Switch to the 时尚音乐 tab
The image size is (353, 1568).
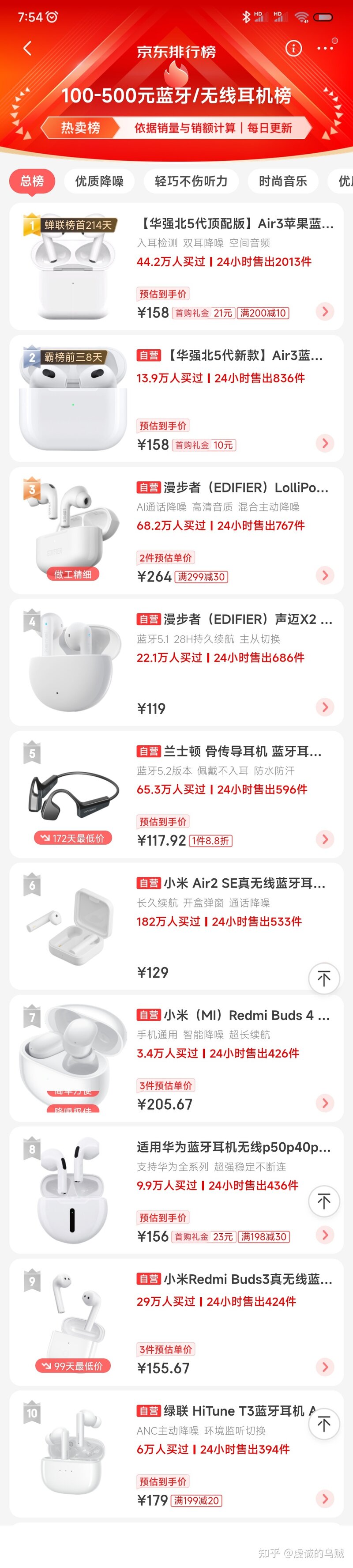click(283, 181)
